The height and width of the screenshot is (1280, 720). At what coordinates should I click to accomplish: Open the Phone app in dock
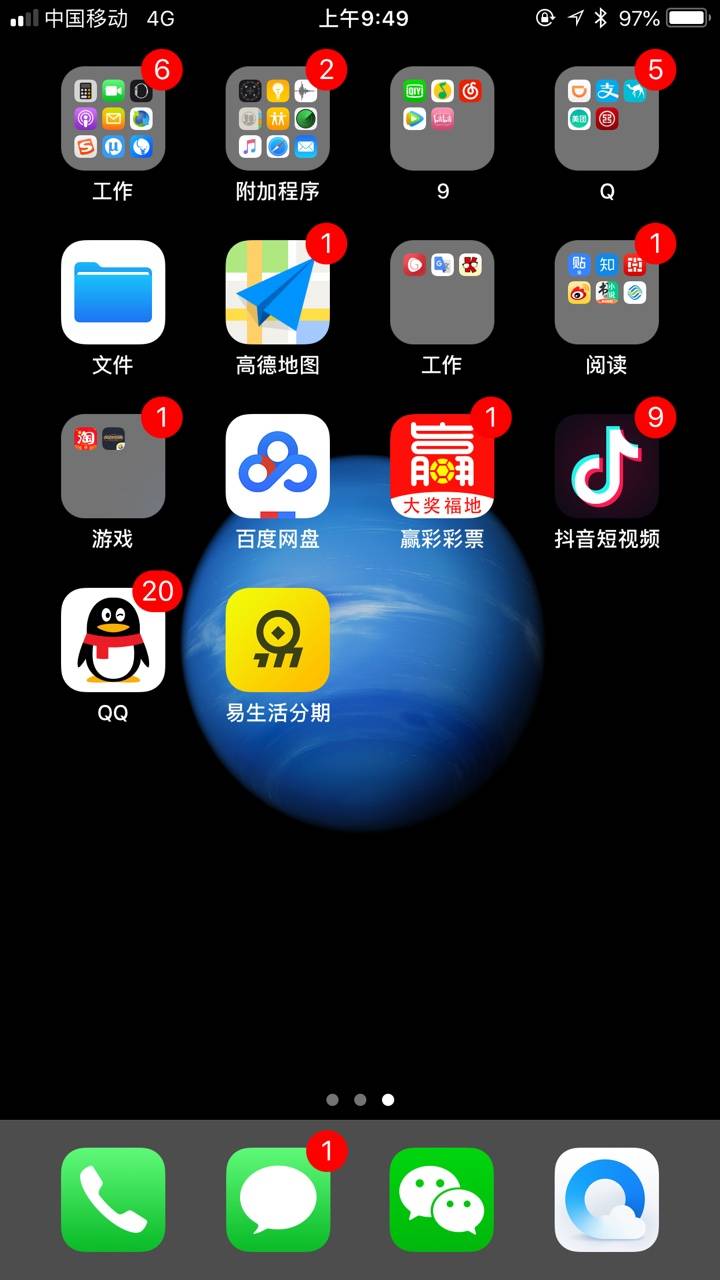[113, 1199]
